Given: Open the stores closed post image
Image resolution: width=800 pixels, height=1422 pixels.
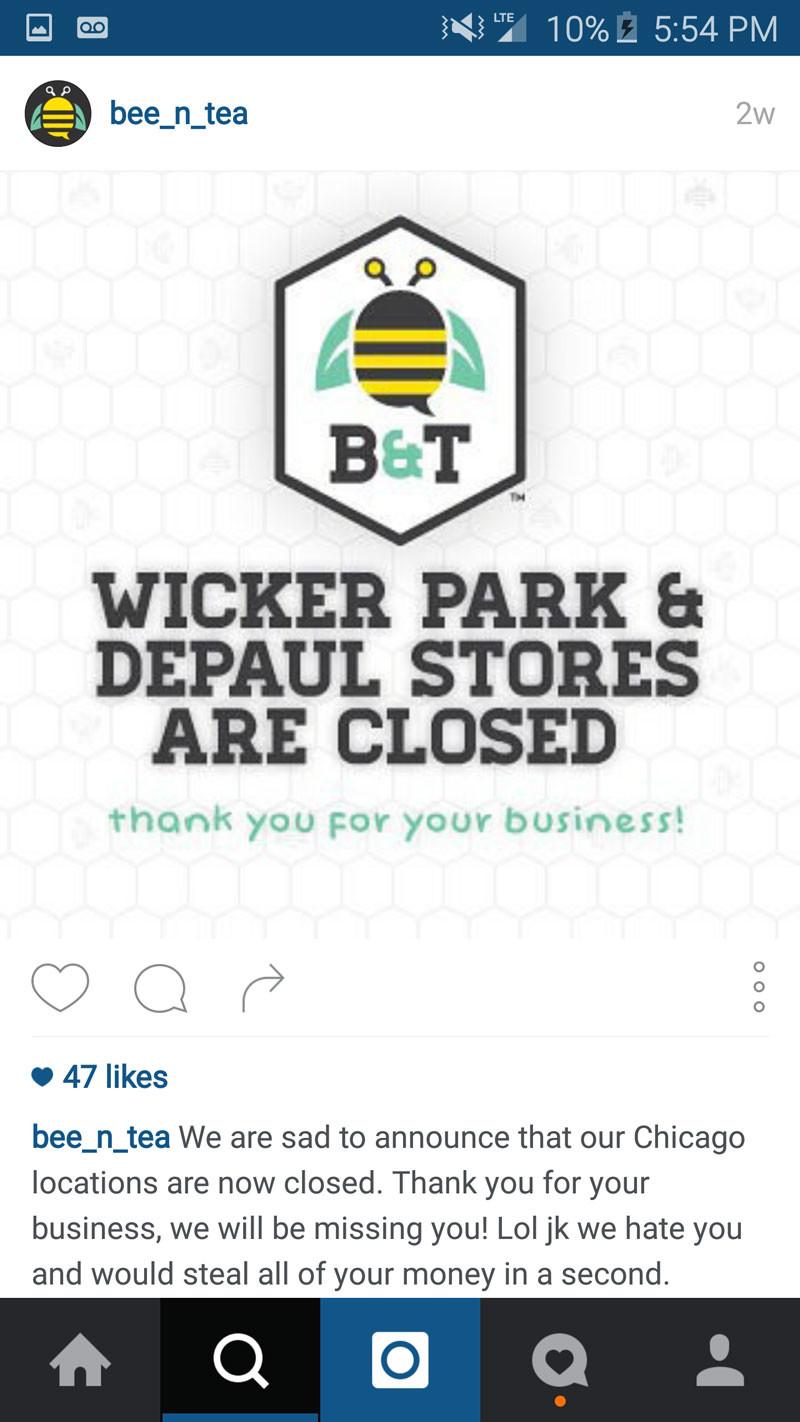Looking at the screenshot, I should [x=400, y=554].
